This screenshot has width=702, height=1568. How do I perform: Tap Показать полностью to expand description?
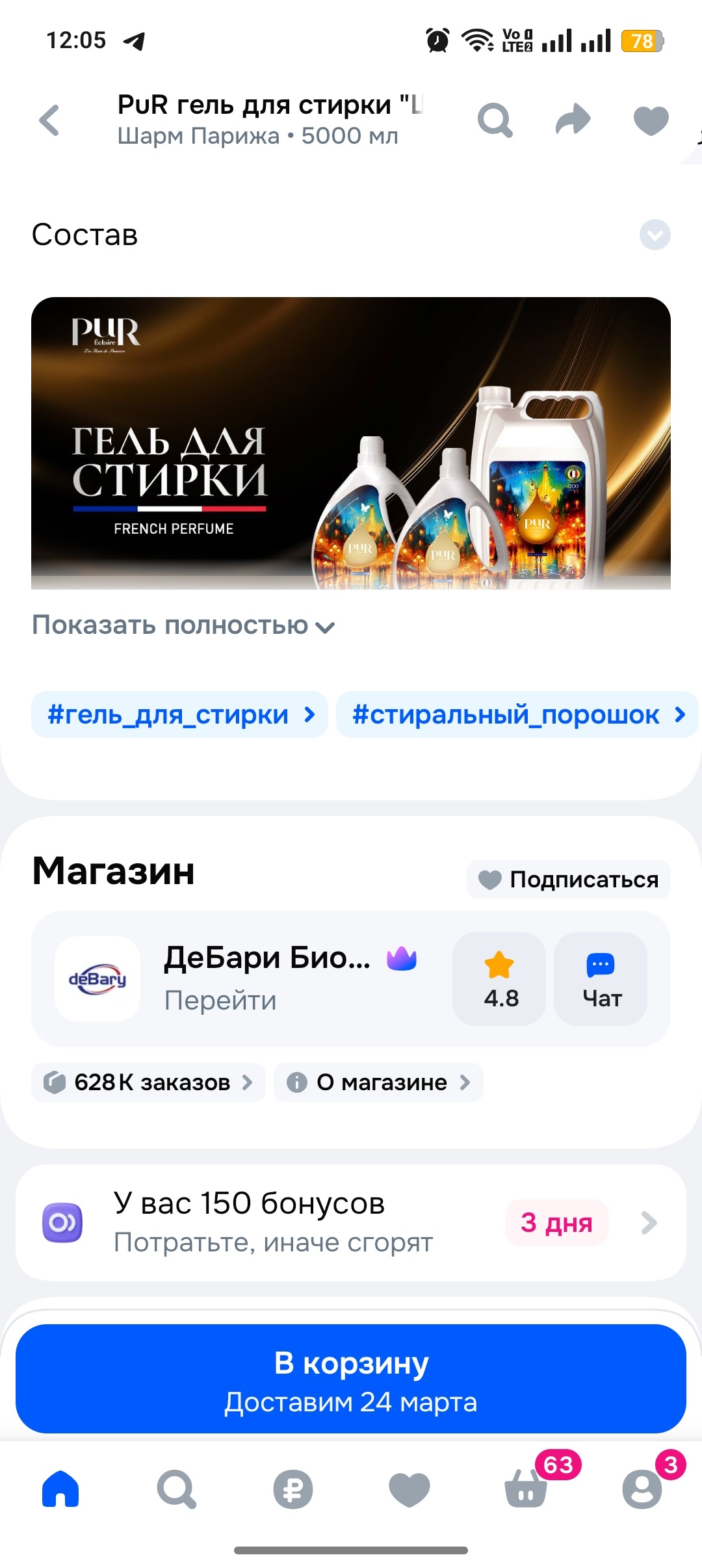click(x=183, y=625)
